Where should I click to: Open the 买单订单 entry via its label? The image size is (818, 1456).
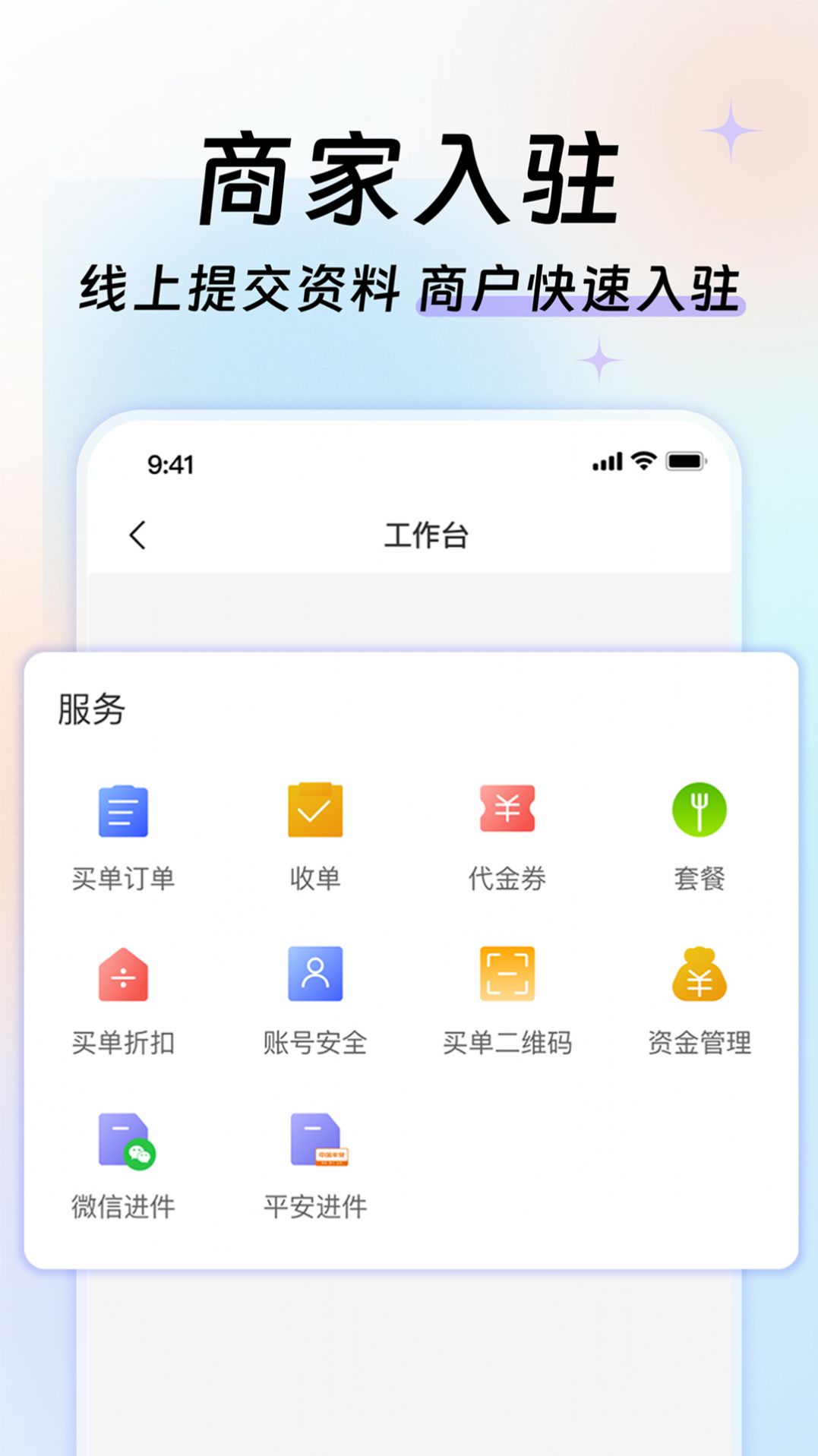click(x=124, y=879)
